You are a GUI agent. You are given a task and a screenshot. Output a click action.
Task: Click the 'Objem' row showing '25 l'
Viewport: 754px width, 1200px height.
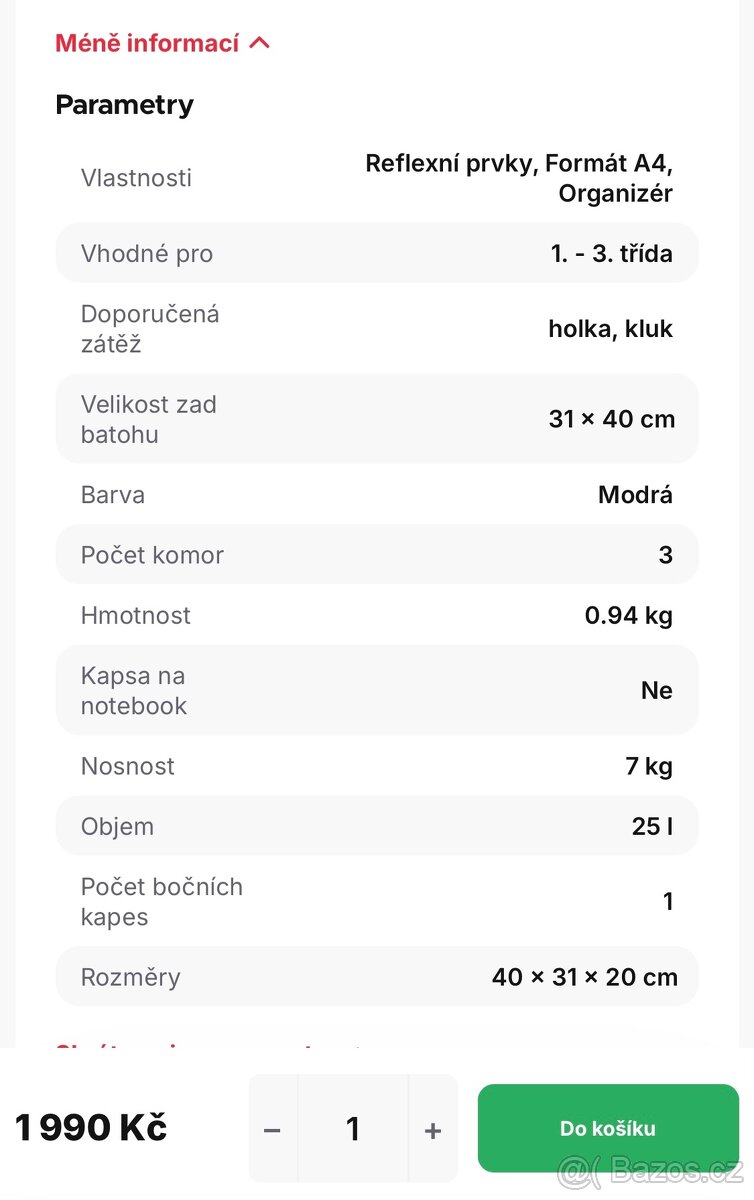tap(377, 826)
